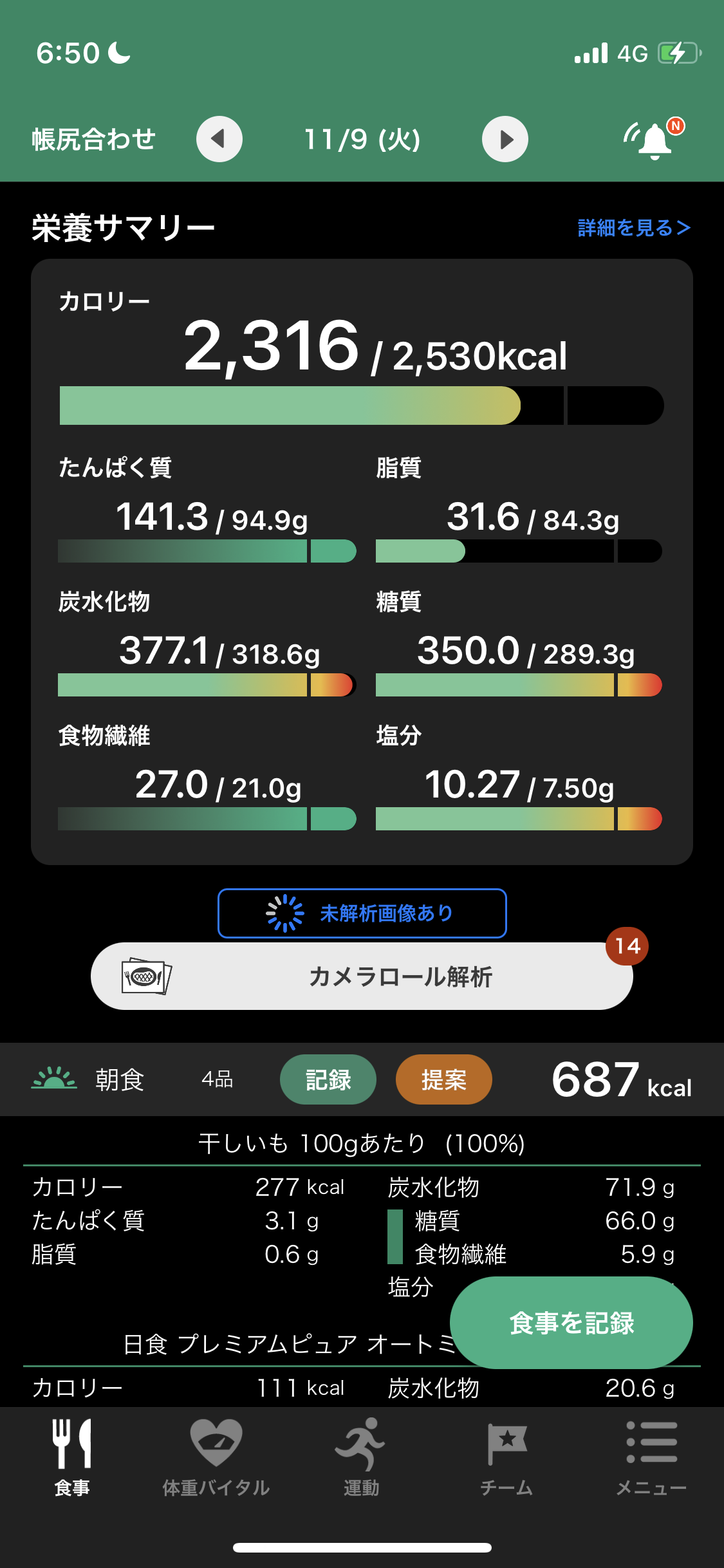Go to the next day
Image resolution: width=724 pixels, height=1568 pixels.
505,139
